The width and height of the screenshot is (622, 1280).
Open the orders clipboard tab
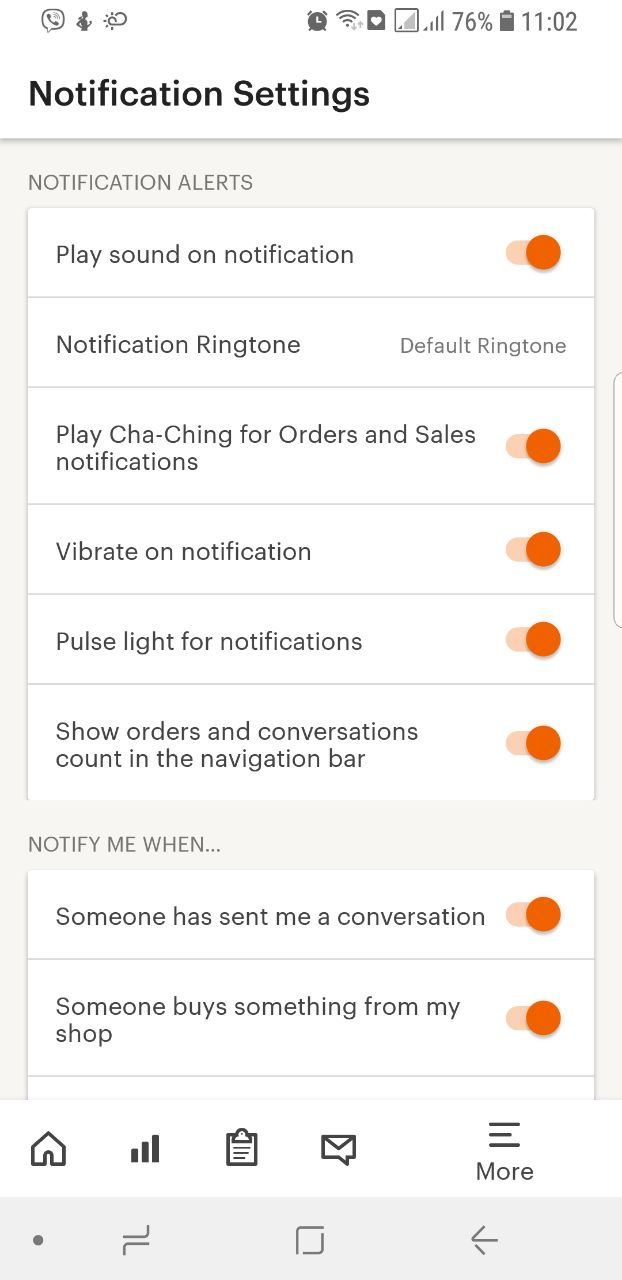241,1149
